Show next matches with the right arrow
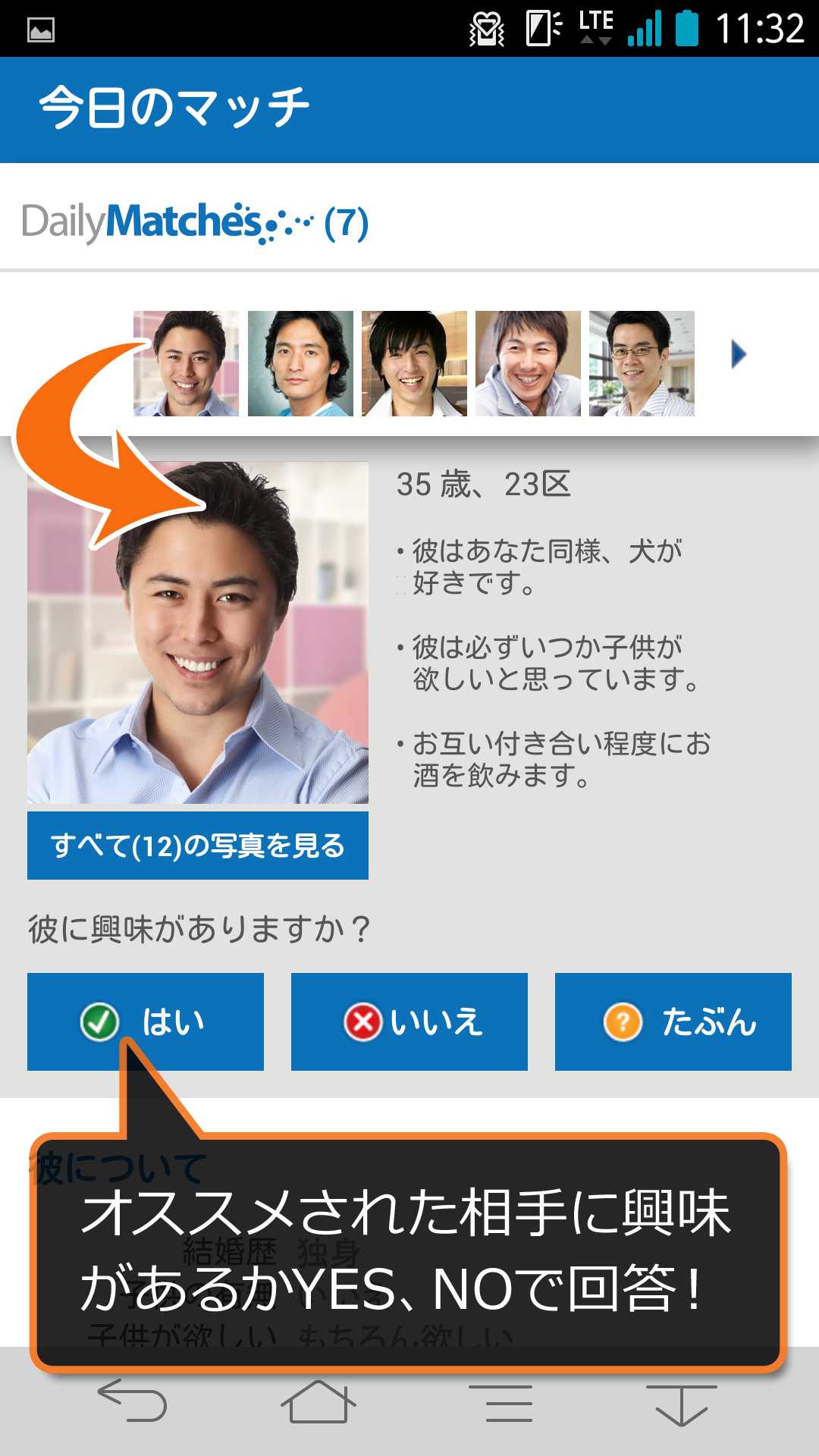Screen dimensions: 819x1456 click(739, 354)
